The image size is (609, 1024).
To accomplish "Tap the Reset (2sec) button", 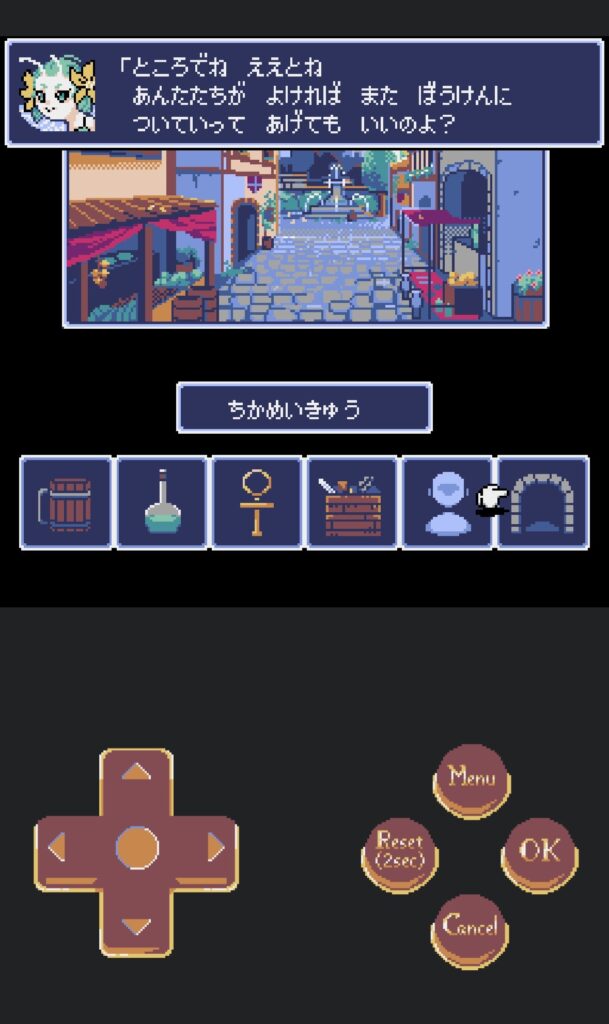I will [400, 851].
